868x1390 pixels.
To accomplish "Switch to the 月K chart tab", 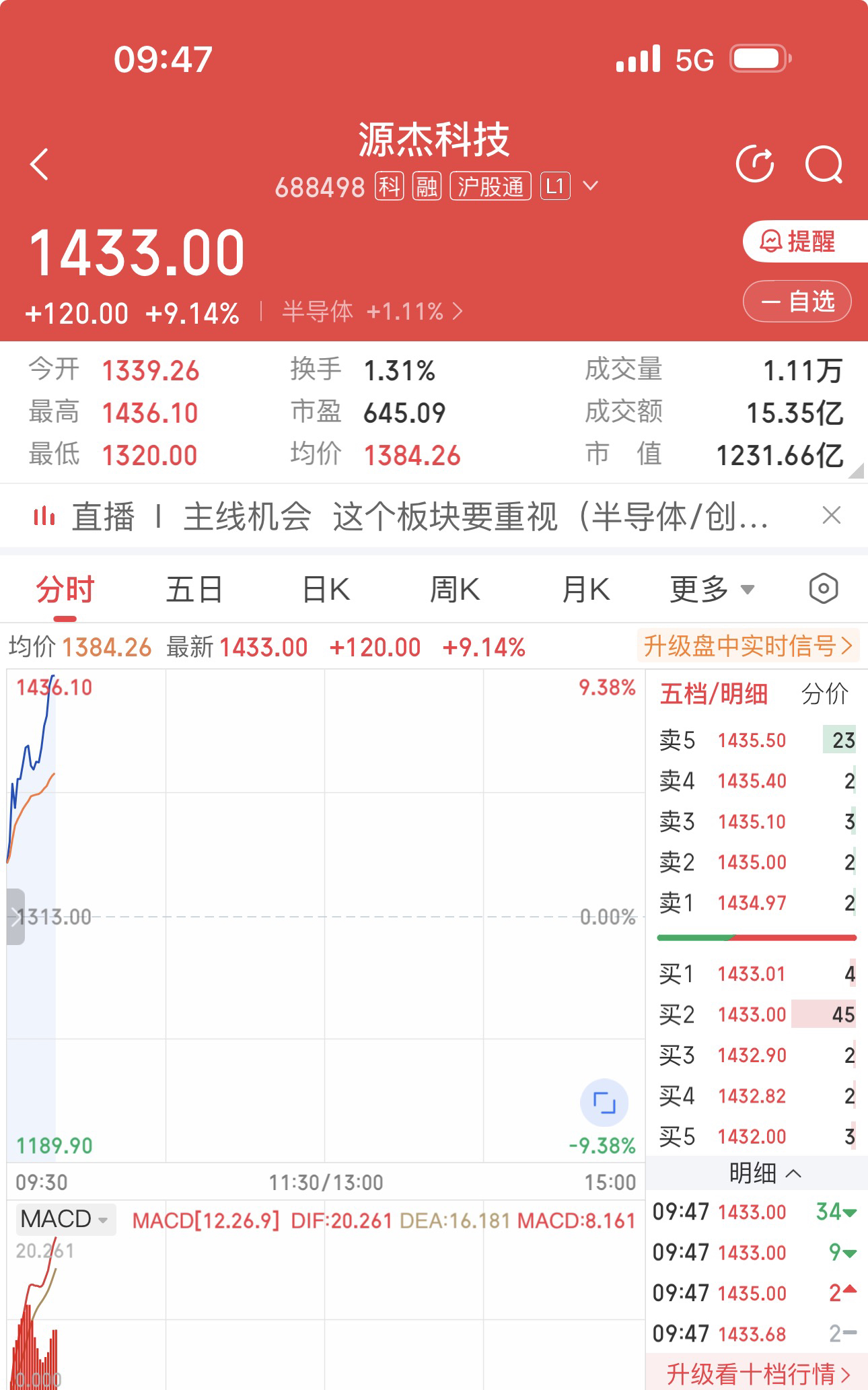I will 585,590.
